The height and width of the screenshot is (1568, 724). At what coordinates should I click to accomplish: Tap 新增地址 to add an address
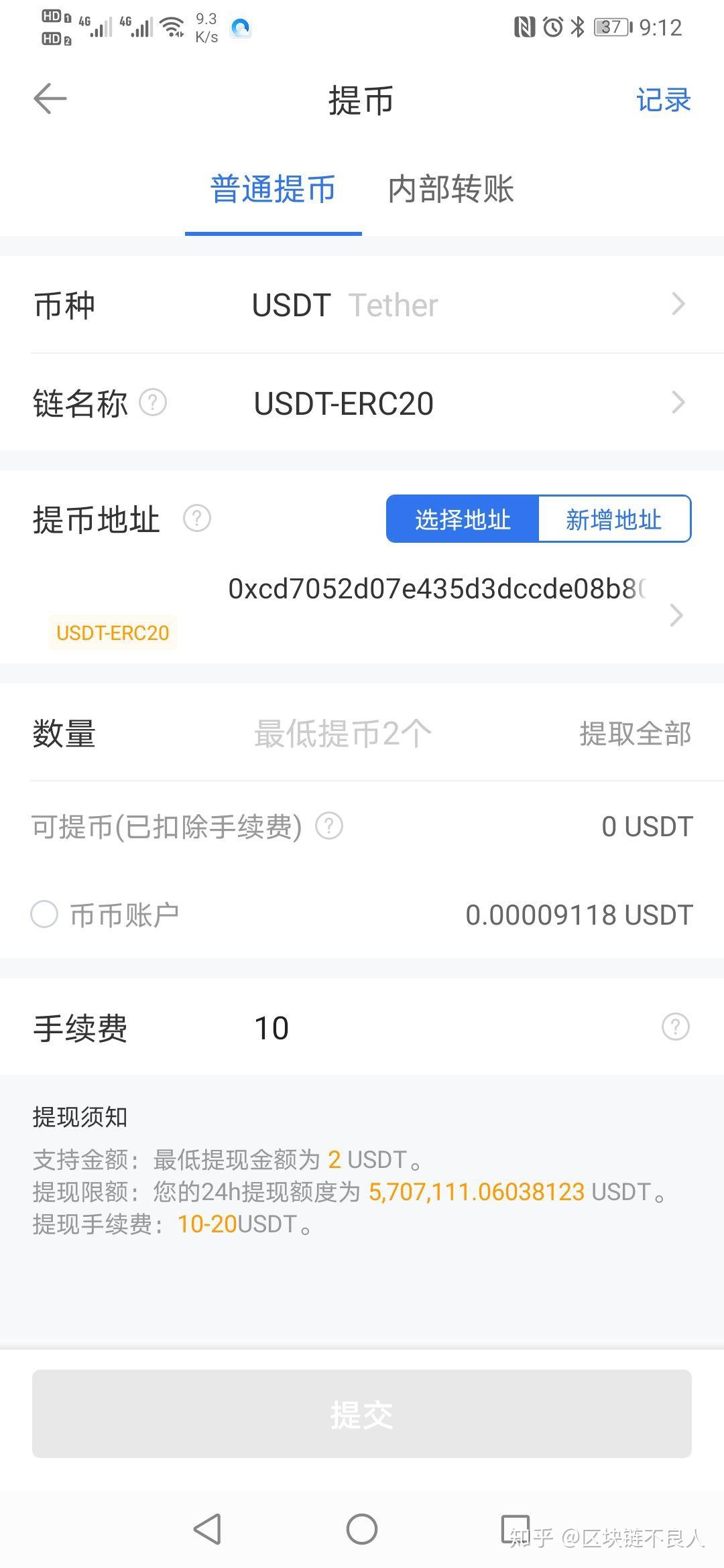click(x=614, y=519)
